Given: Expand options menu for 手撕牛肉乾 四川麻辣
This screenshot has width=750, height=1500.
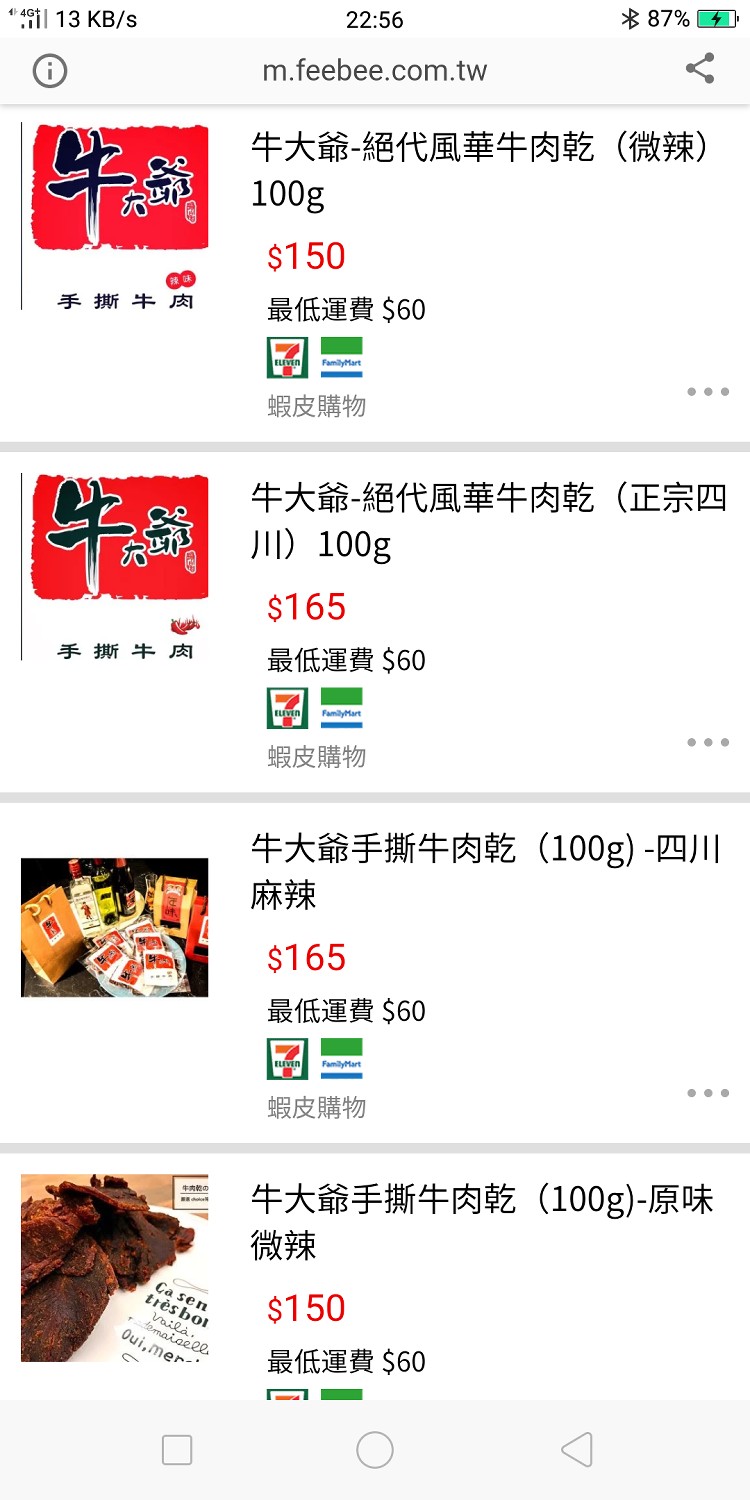Looking at the screenshot, I should coord(708,1093).
